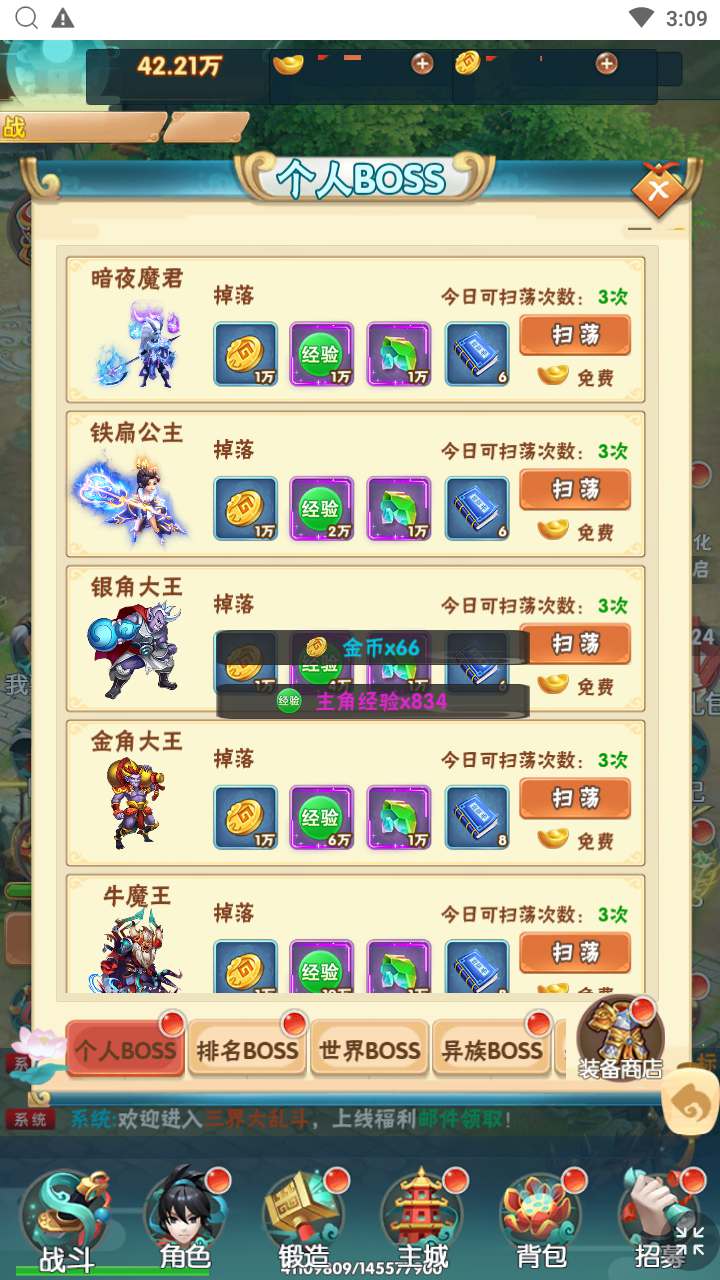
Task: Sweep the 银角大王 boss
Action: click(575, 644)
